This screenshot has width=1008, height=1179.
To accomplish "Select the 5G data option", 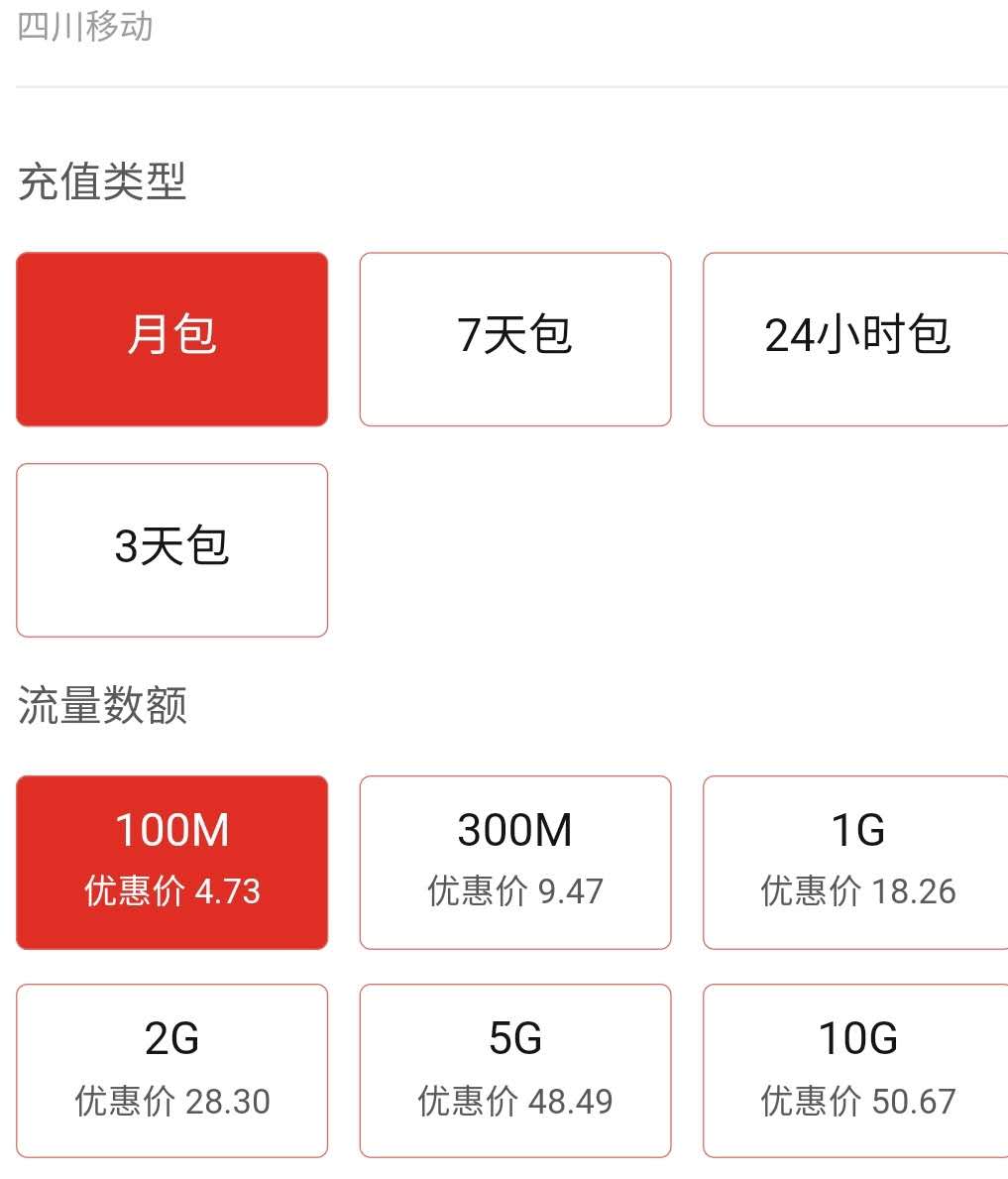I will (515, 1069).
